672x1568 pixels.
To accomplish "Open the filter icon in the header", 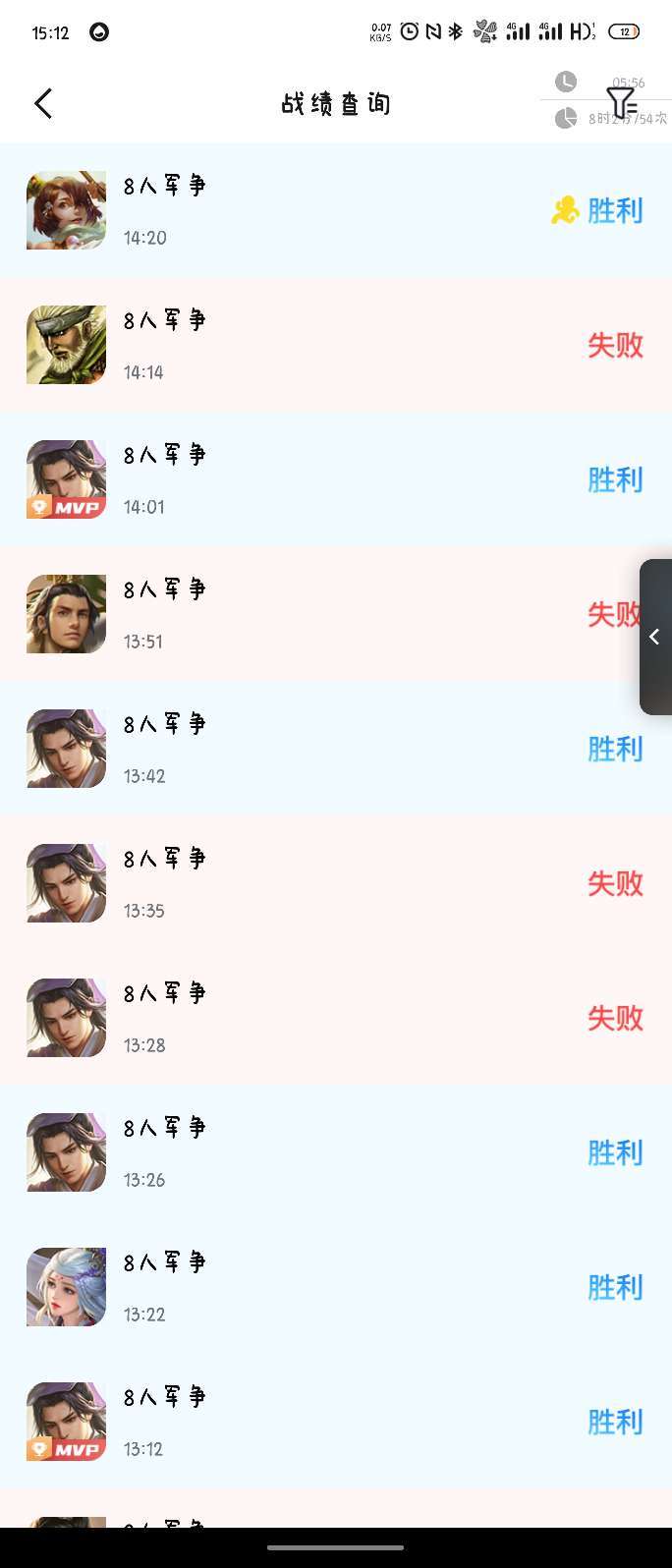I will click(x=621, y=102).
